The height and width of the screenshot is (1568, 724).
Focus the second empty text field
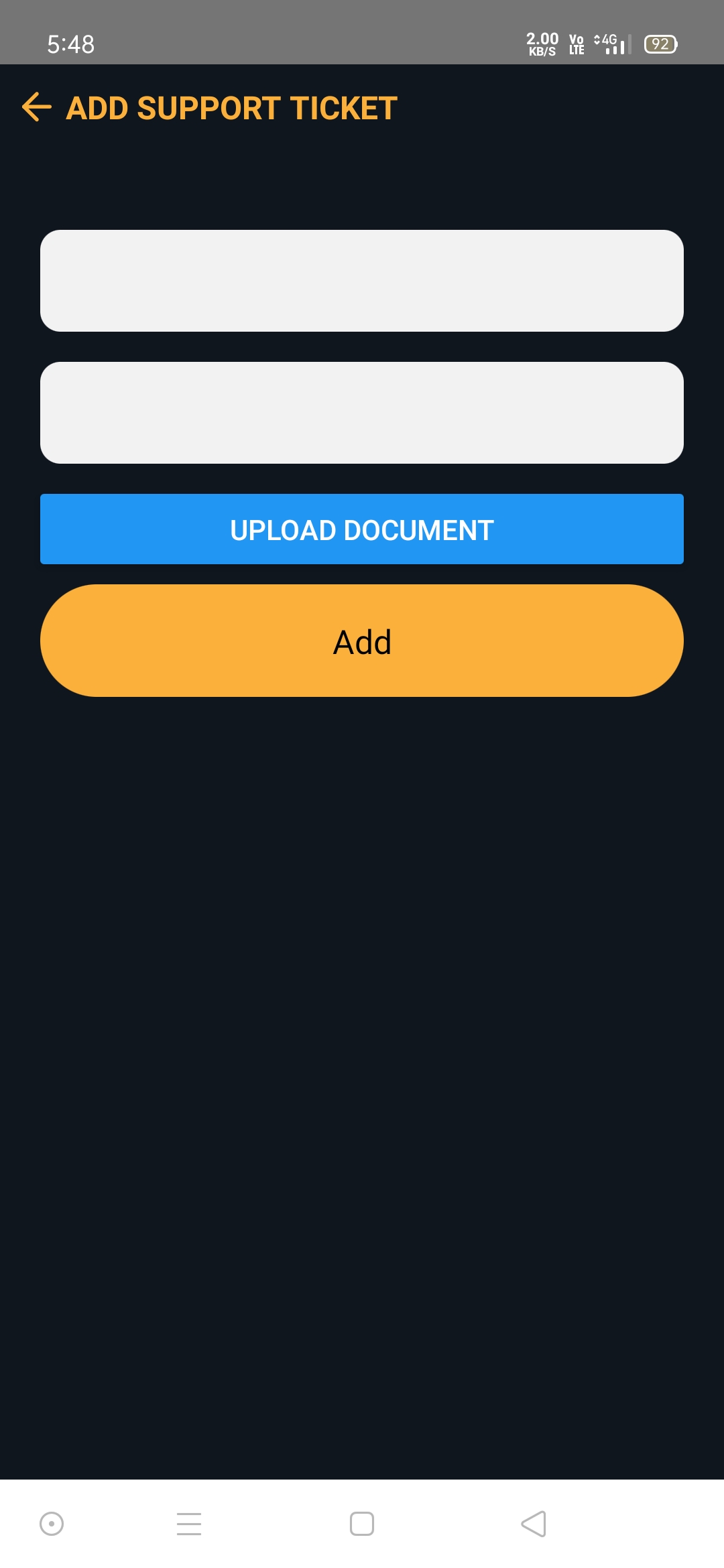coord(362,413)
